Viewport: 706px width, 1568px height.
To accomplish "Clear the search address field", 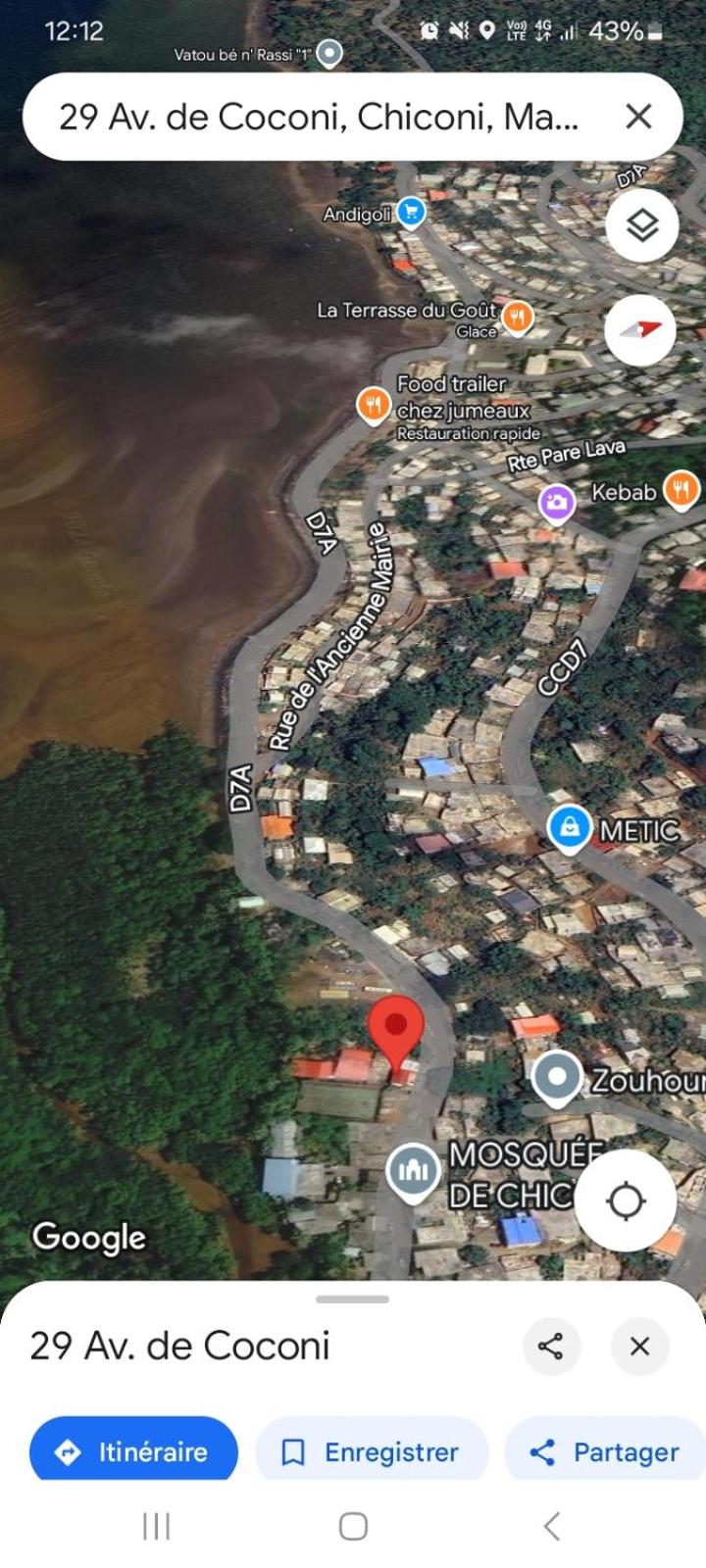I will tap(638, 117).
